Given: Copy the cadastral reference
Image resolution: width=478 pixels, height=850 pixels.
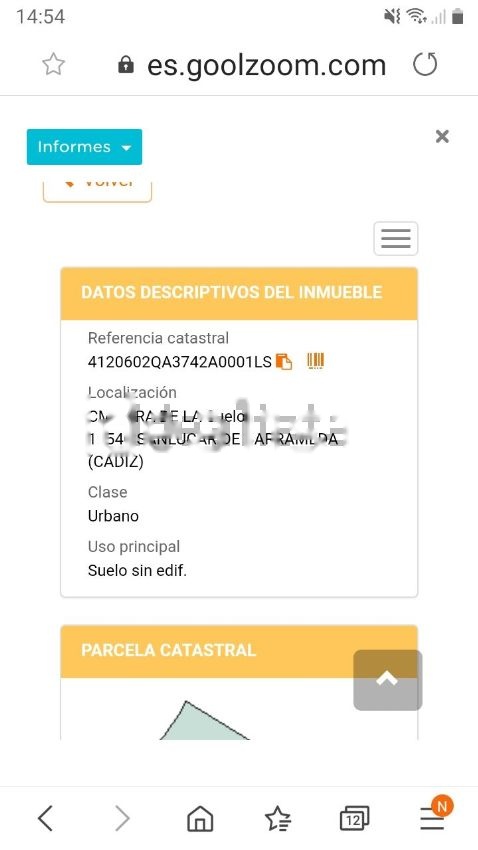Looking at the screenshot, I should tap(283, 362).
